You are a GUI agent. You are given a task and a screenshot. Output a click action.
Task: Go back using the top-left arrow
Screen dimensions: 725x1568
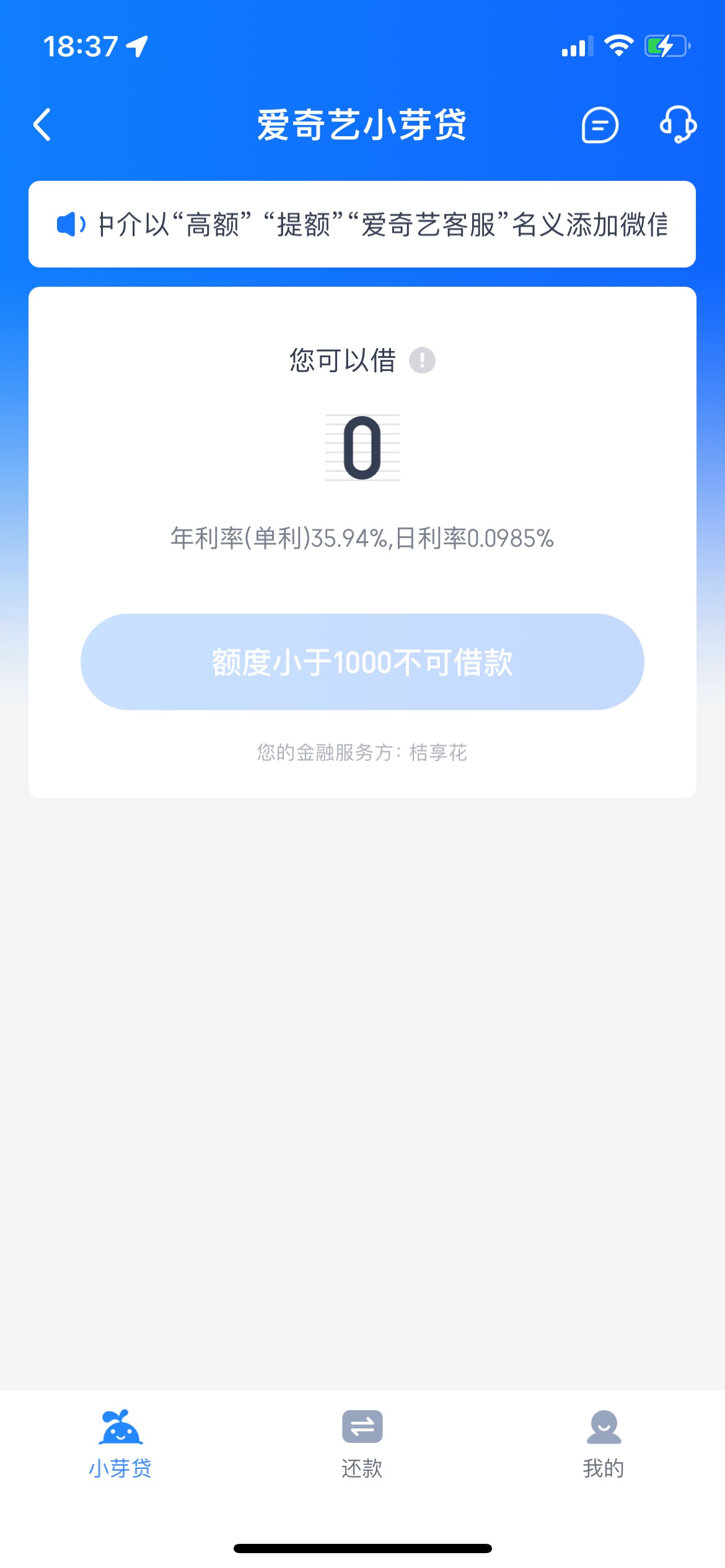pyautogui.click(x=42, y=125)
